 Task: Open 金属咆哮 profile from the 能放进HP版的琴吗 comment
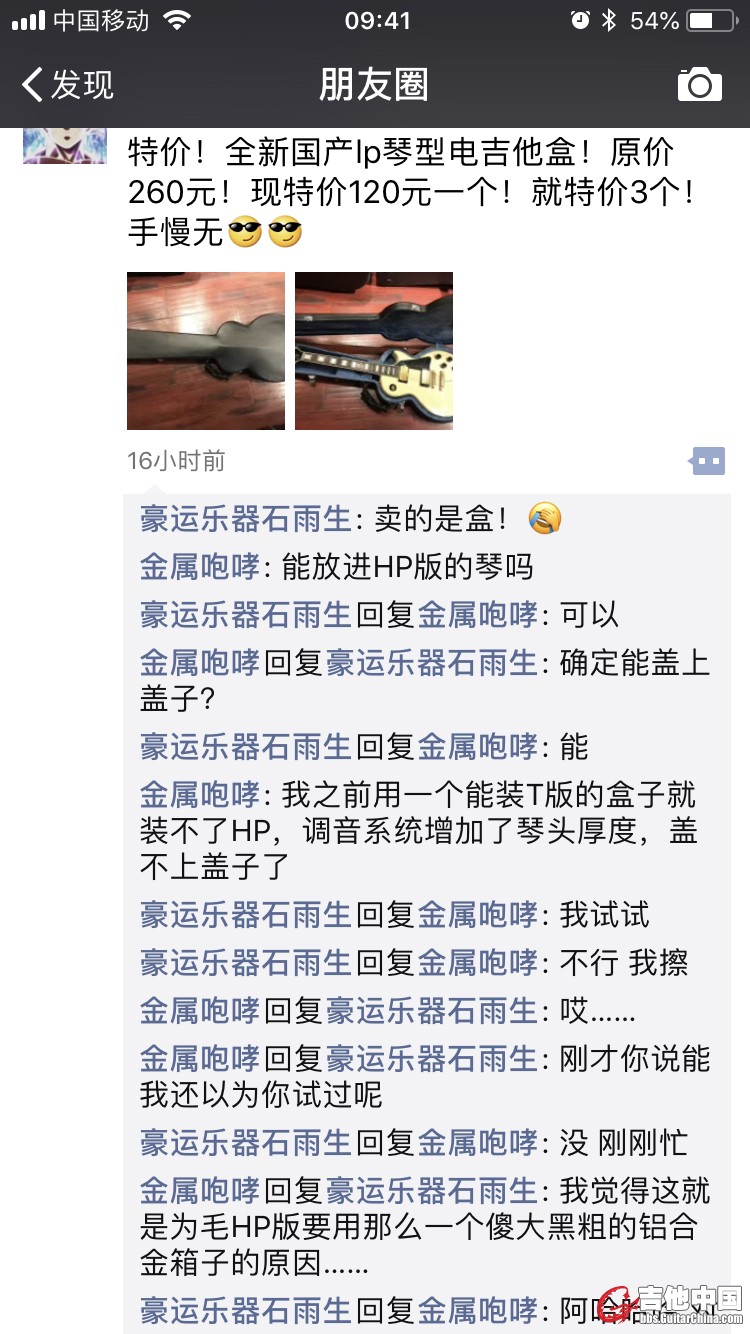pos(200,567)
